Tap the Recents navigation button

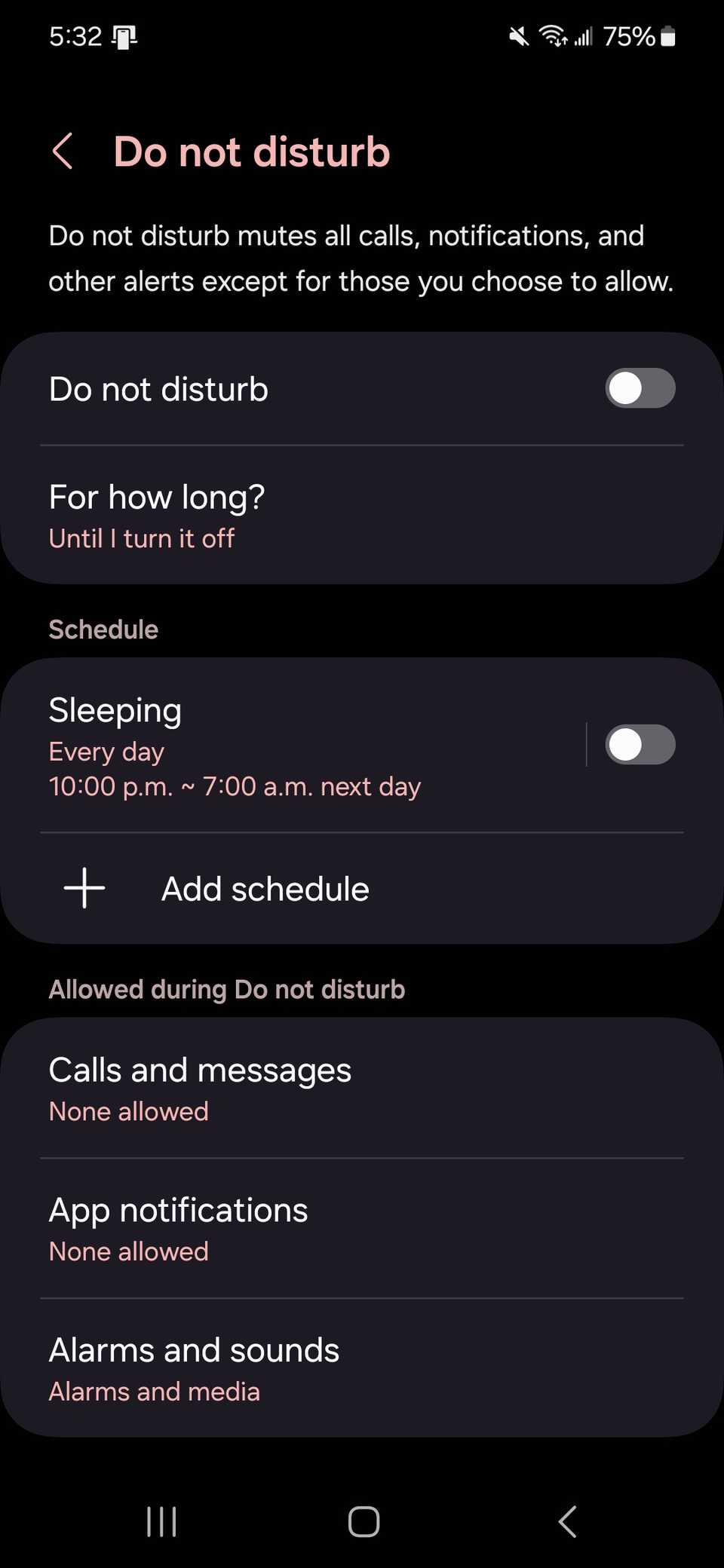click(161, 1521)
